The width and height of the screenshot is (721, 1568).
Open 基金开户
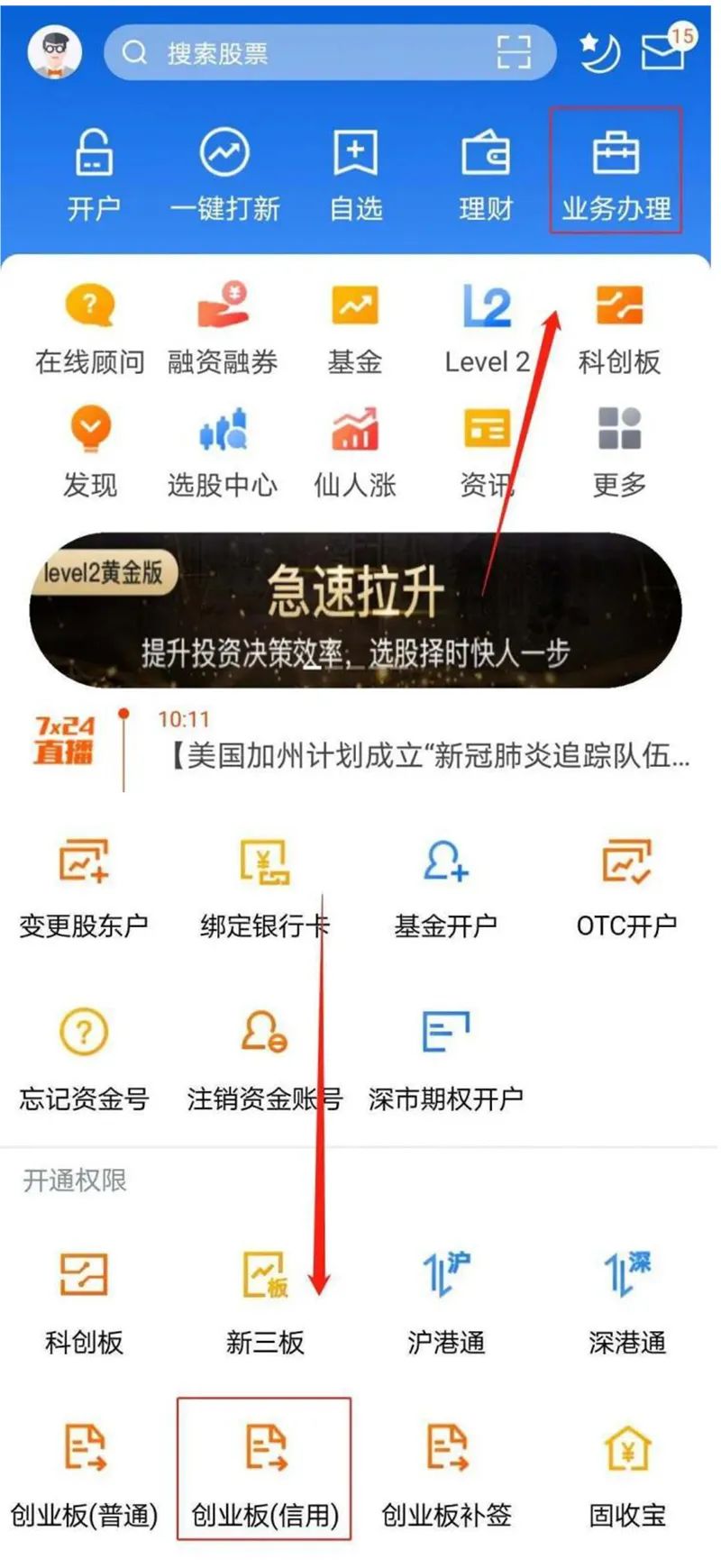coord(445,888)
